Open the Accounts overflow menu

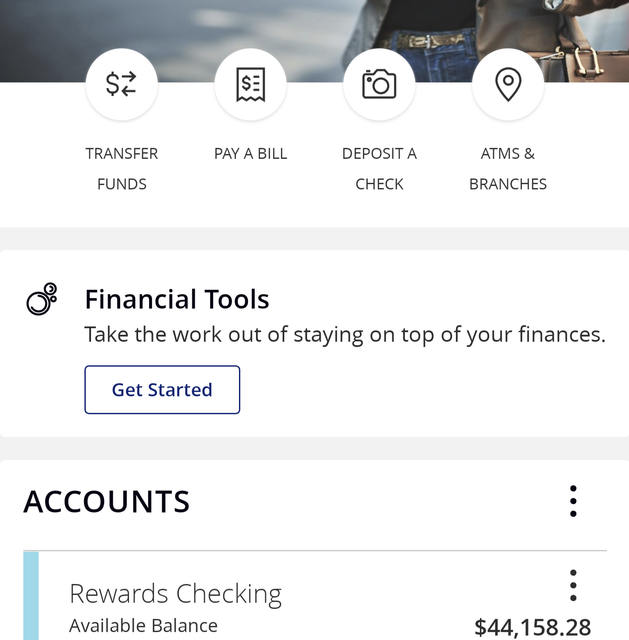point(573,501)
